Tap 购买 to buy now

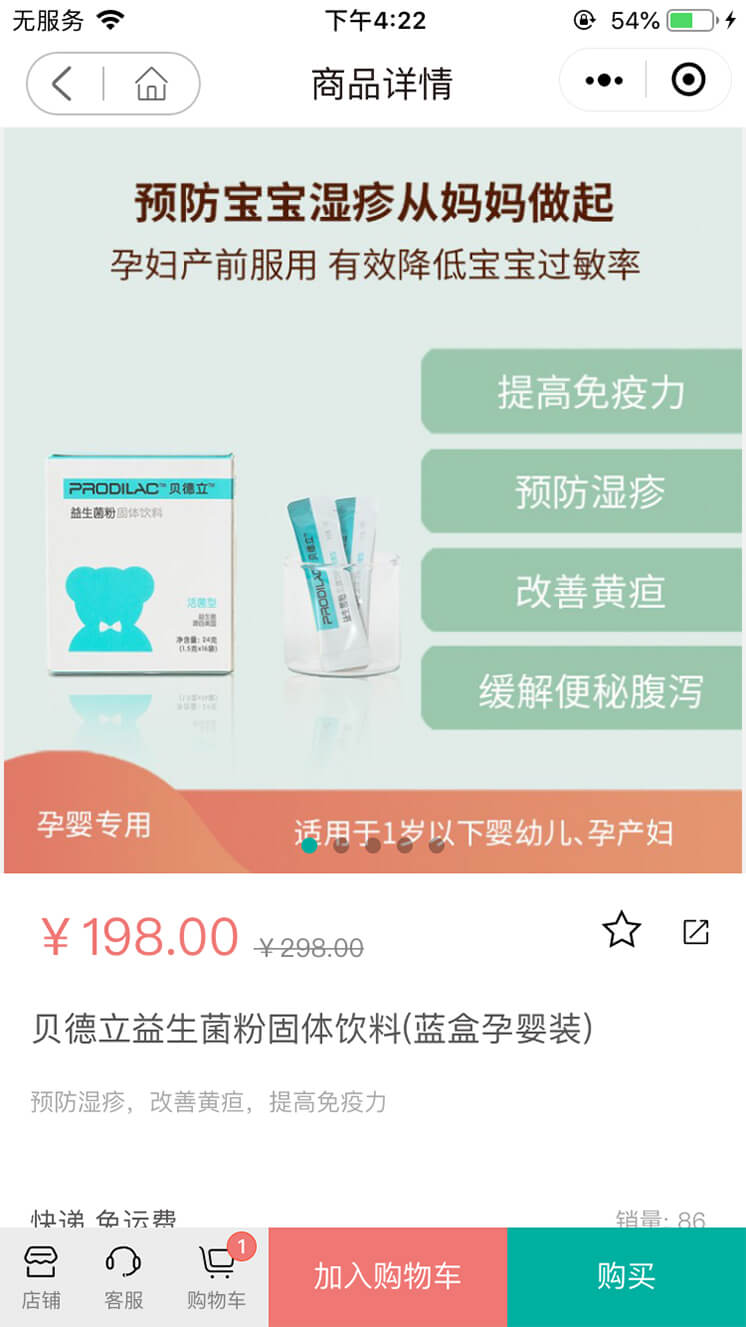(626, 1277)
